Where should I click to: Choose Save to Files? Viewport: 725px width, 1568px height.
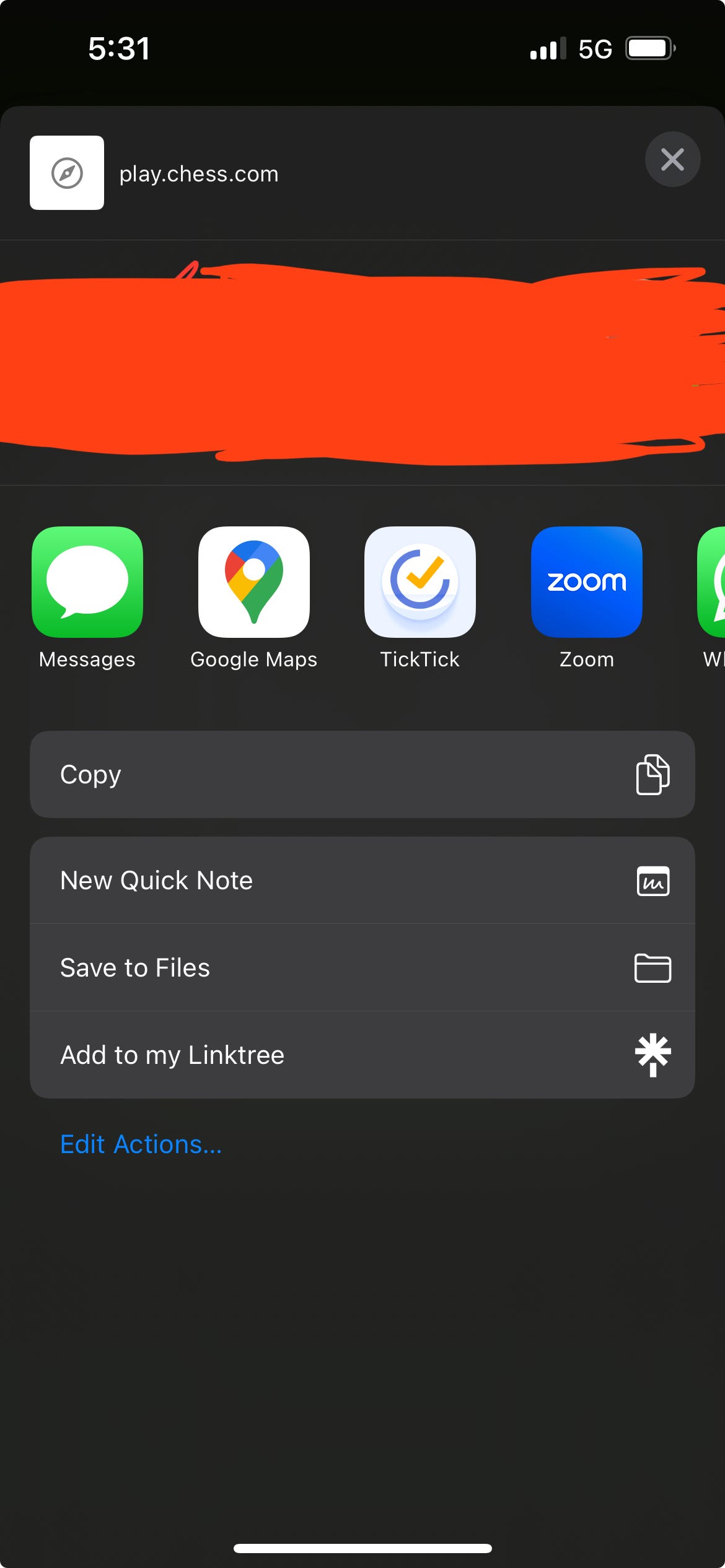[362, 968]
